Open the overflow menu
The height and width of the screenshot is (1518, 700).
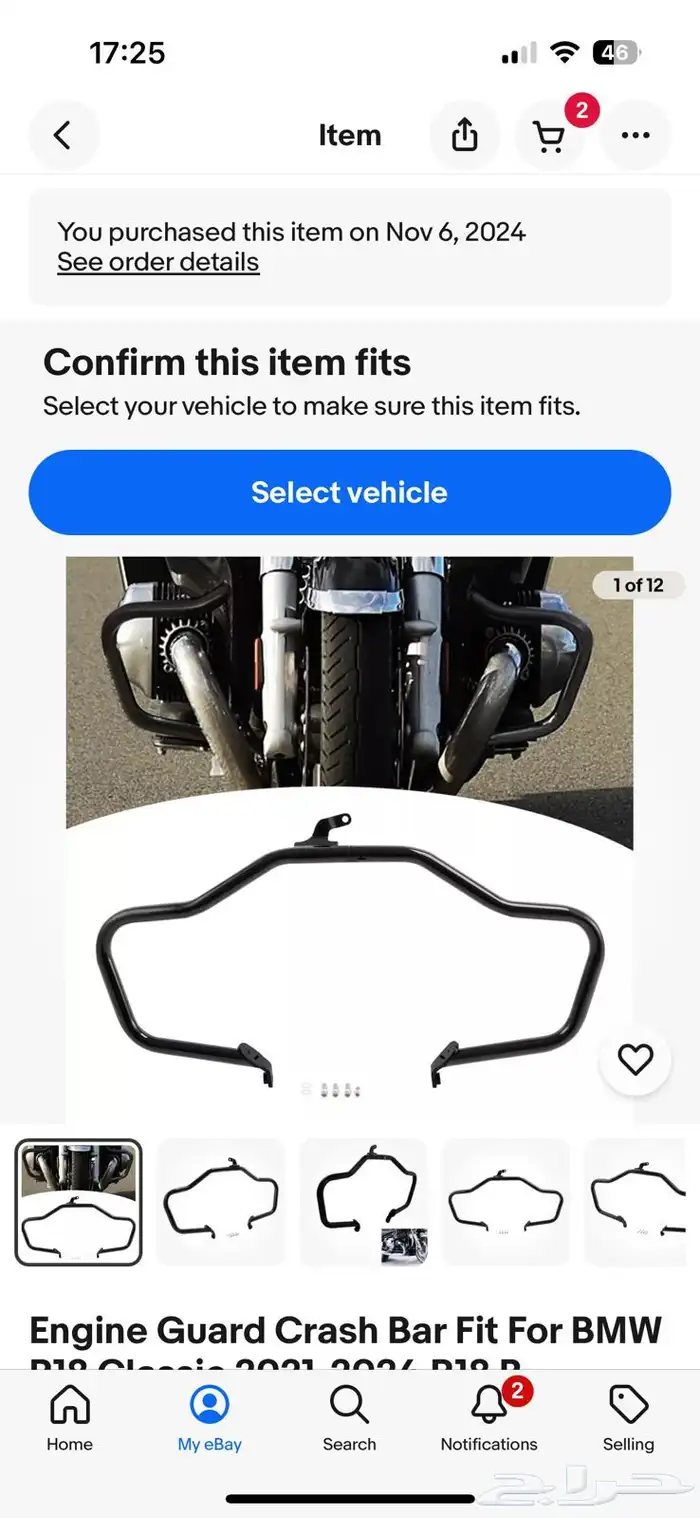635,135
